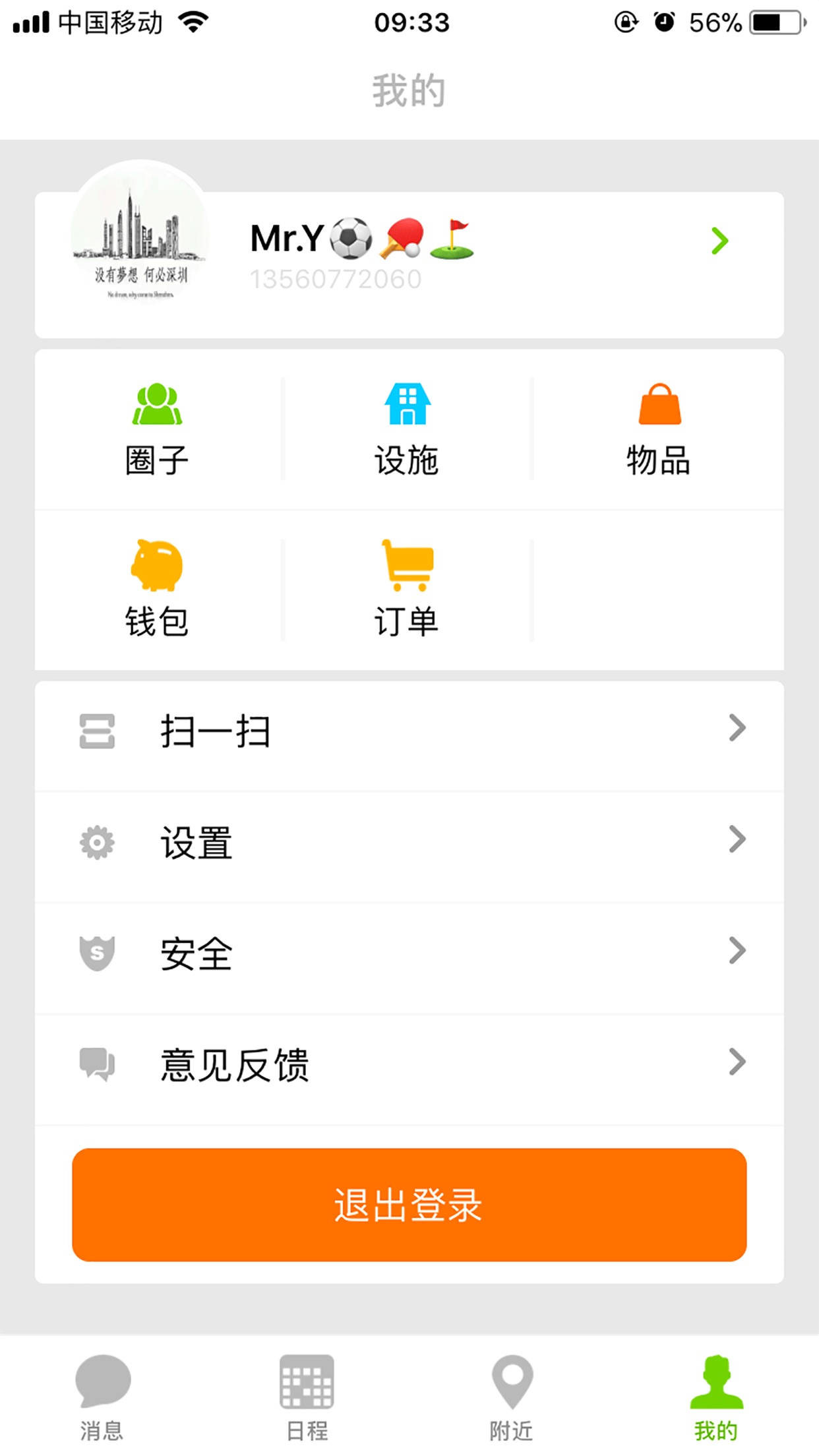
Task: Open 扫一扫 scanner
Action: pyautogui.click(x=409, y=731)
